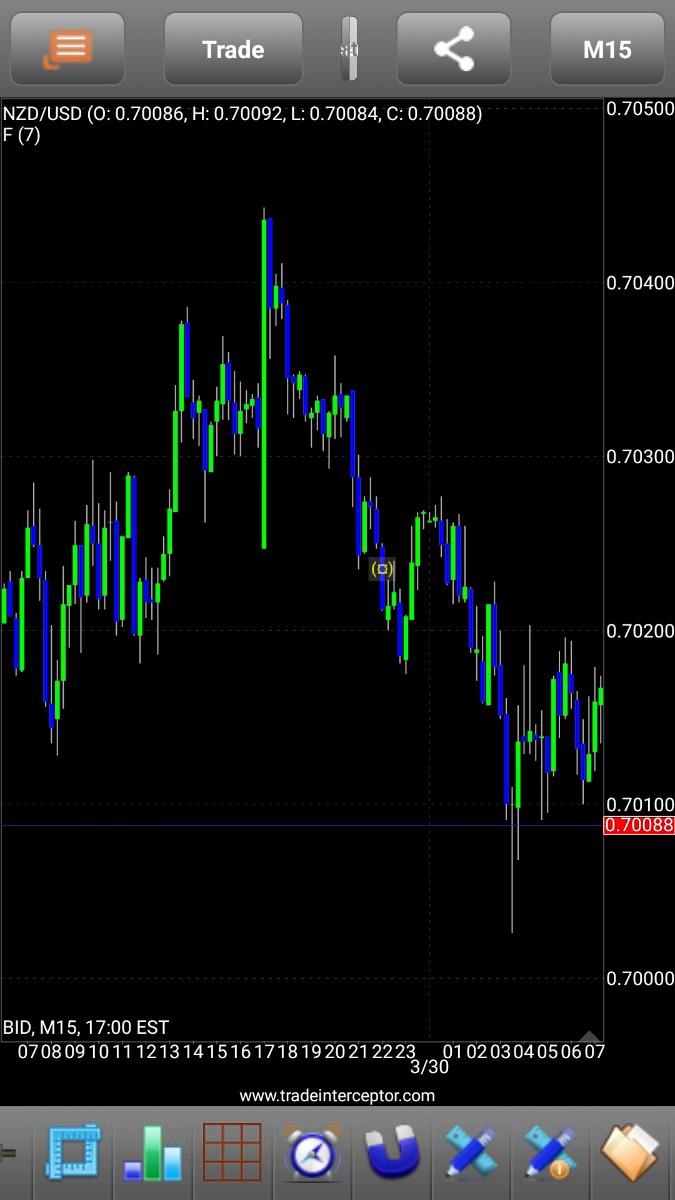Select the yellow marker on the chart
The width and height of the screenshot is (675, 1200).
click(x=382, y=568)
